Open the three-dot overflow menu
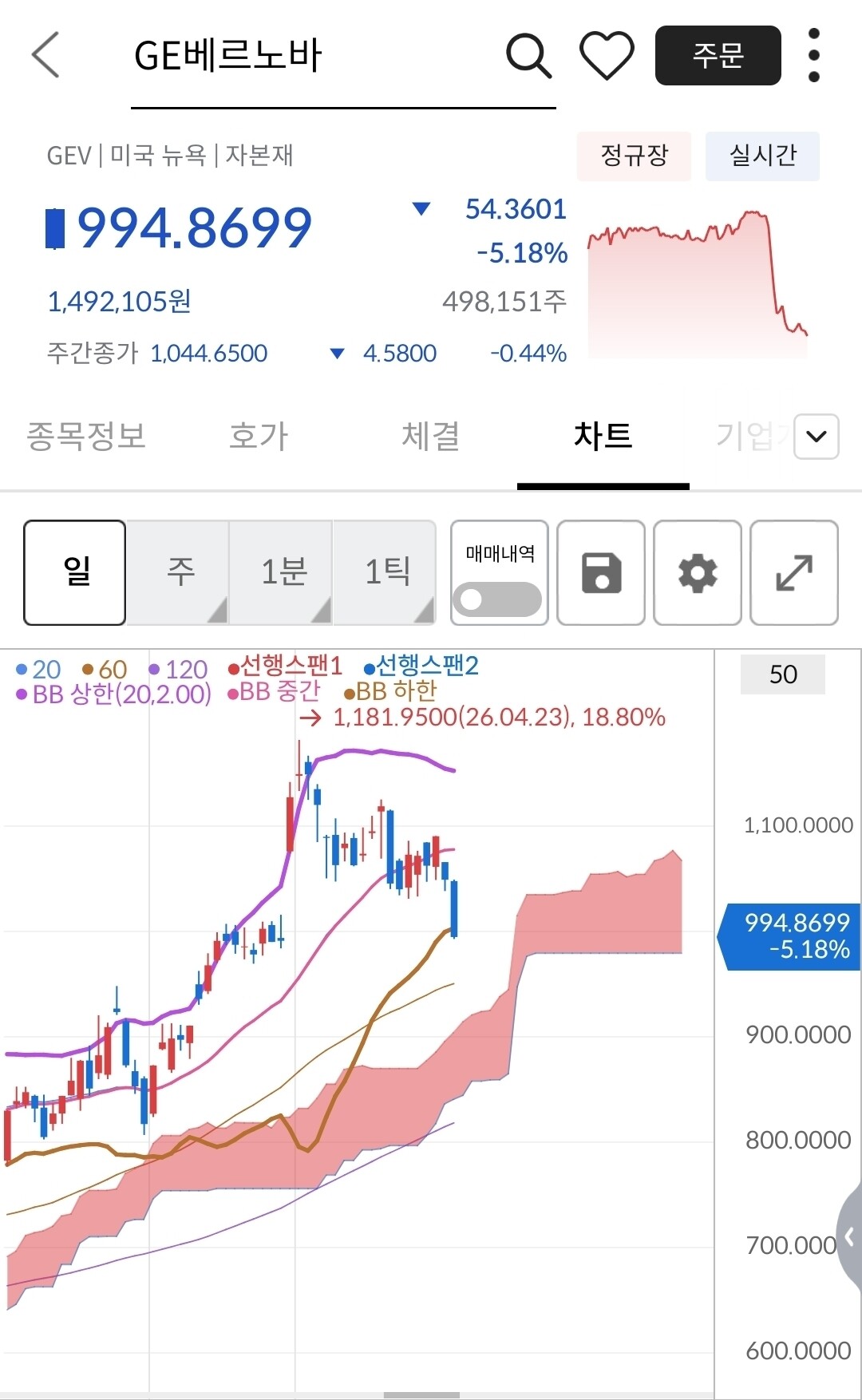 (x=813, y=55)
